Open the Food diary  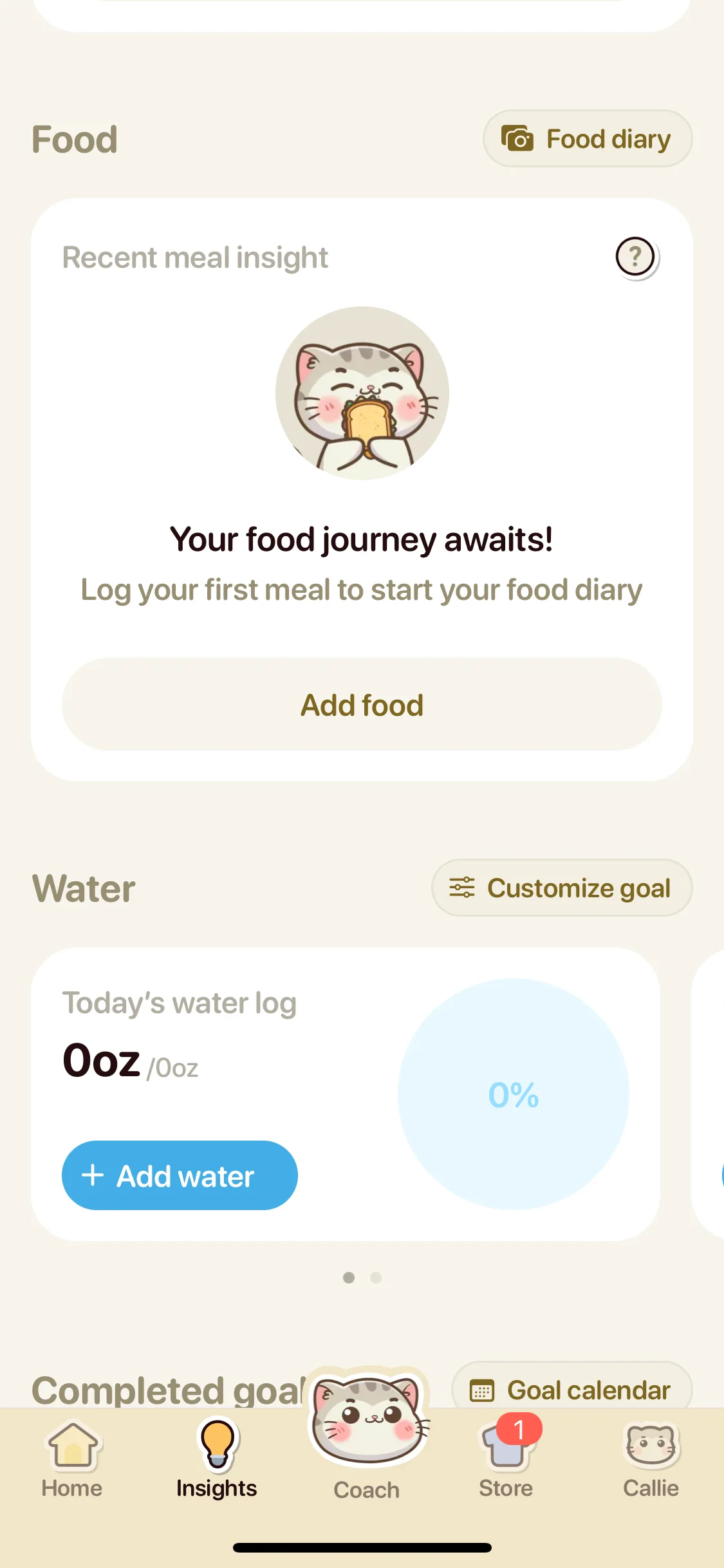click(587, 139)
